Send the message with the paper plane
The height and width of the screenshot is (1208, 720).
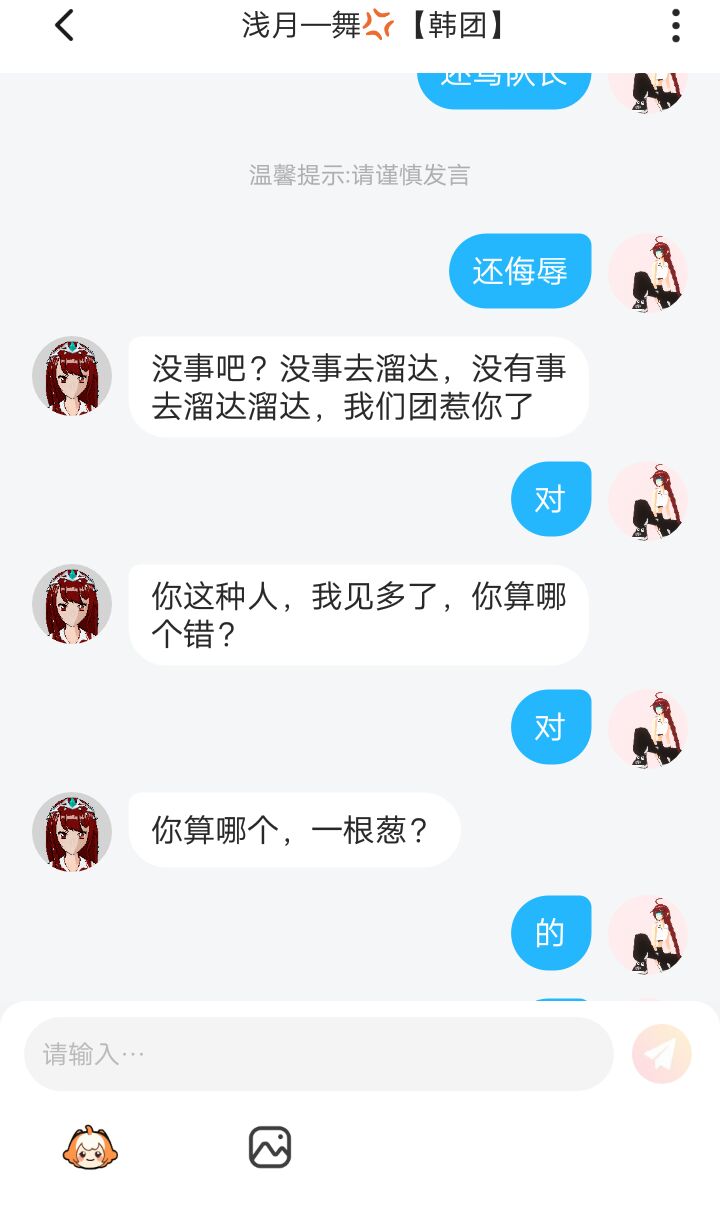[661, 1054]
